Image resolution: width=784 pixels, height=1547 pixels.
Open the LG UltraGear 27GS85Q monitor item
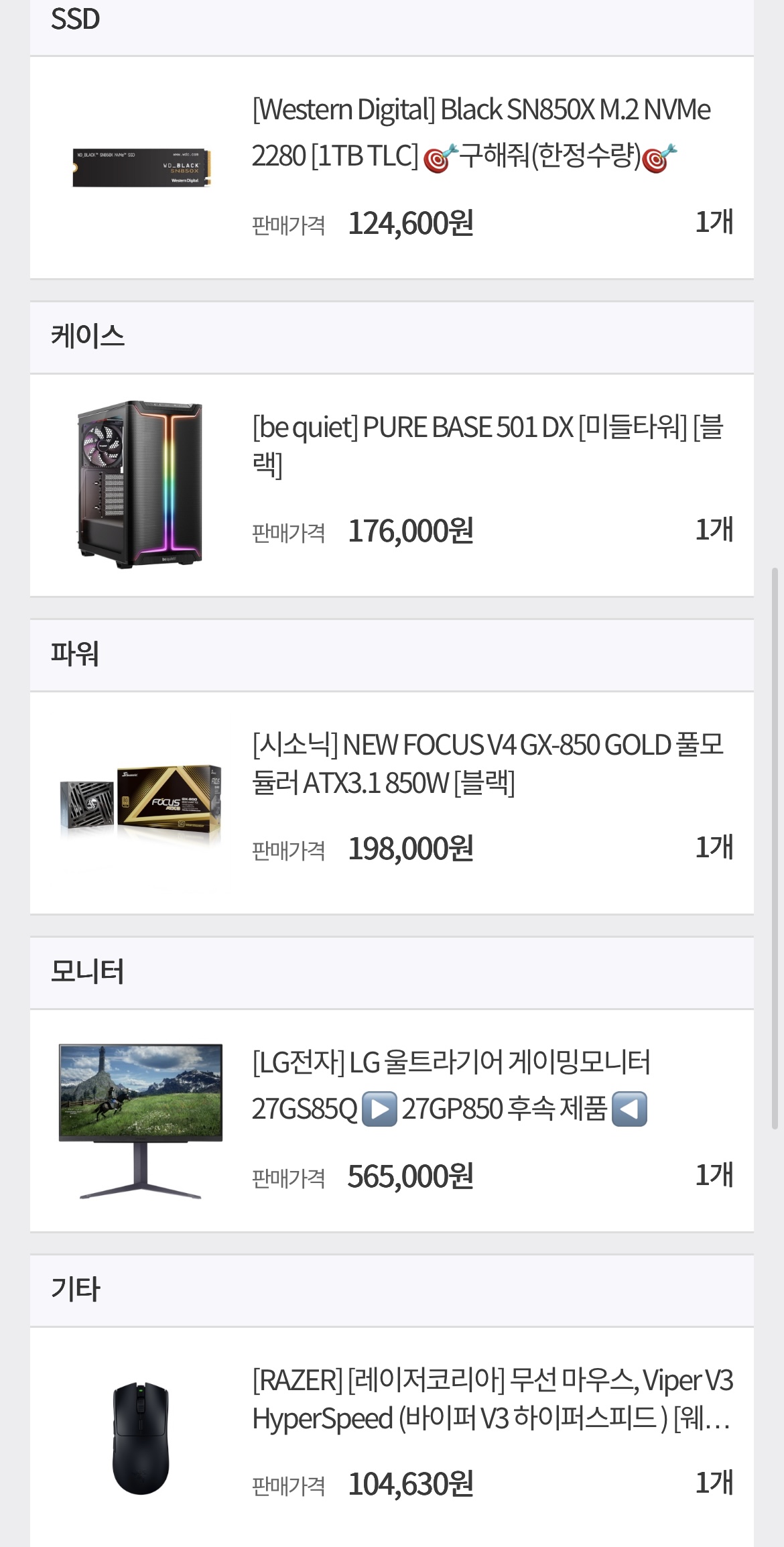coord(450,1085)
